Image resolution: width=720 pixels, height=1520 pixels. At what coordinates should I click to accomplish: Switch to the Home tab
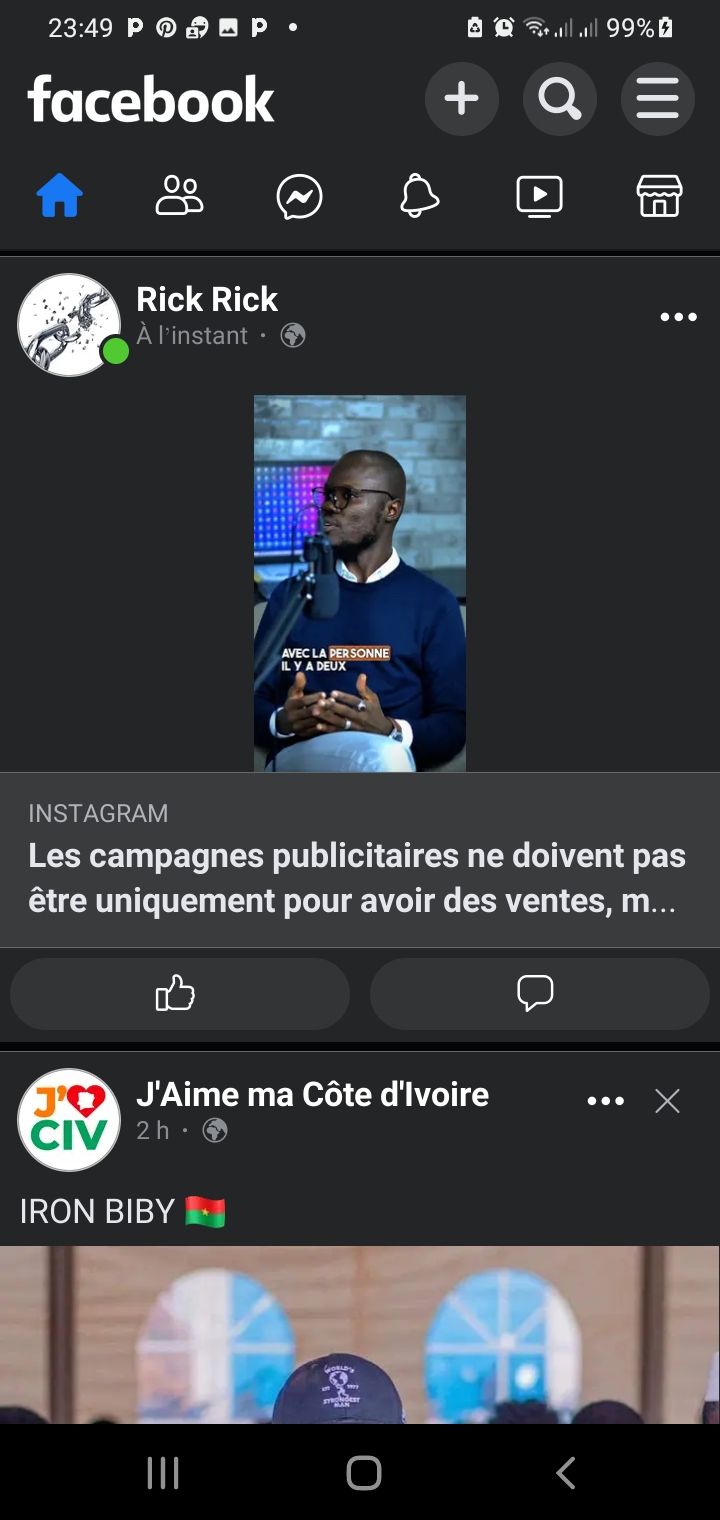pos(60,196)
